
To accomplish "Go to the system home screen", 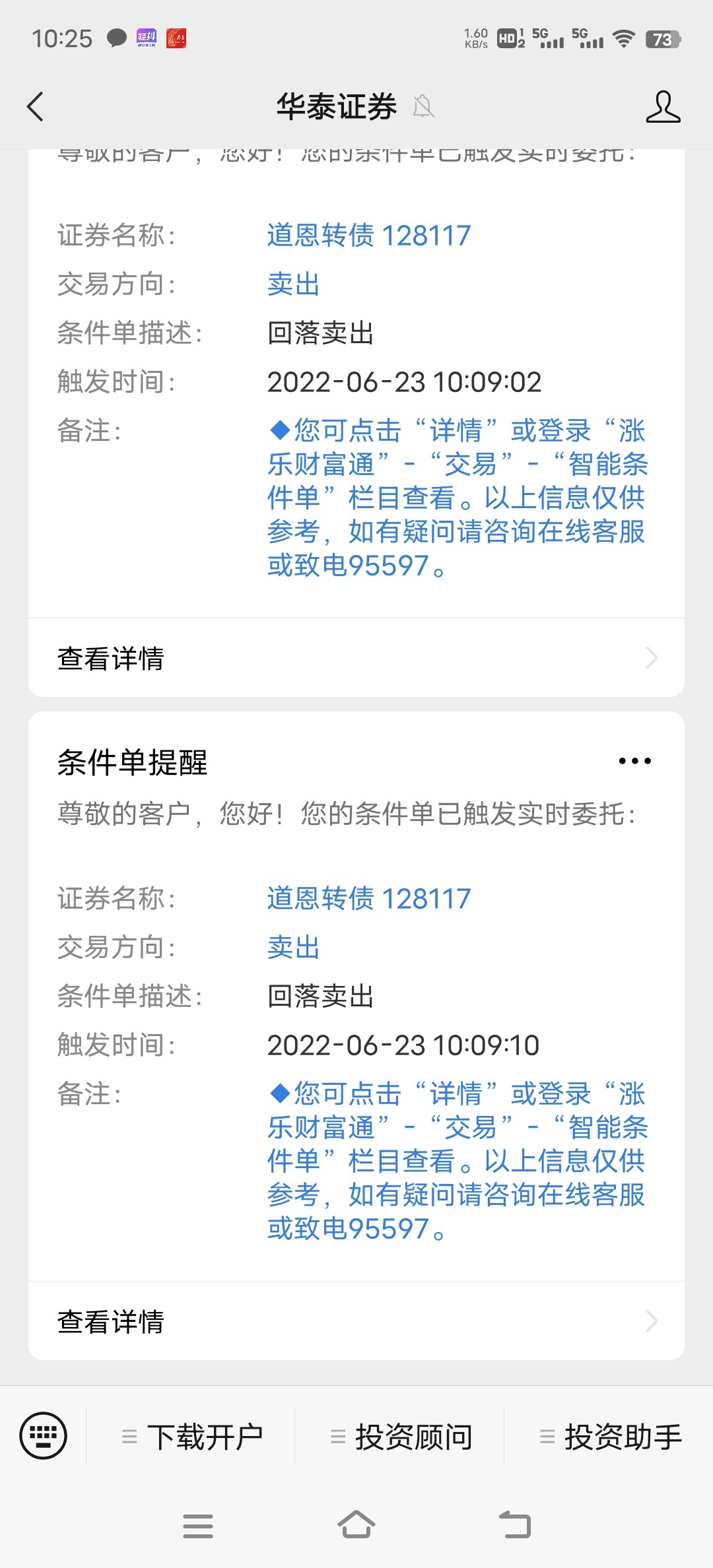I will (356, 1524).
